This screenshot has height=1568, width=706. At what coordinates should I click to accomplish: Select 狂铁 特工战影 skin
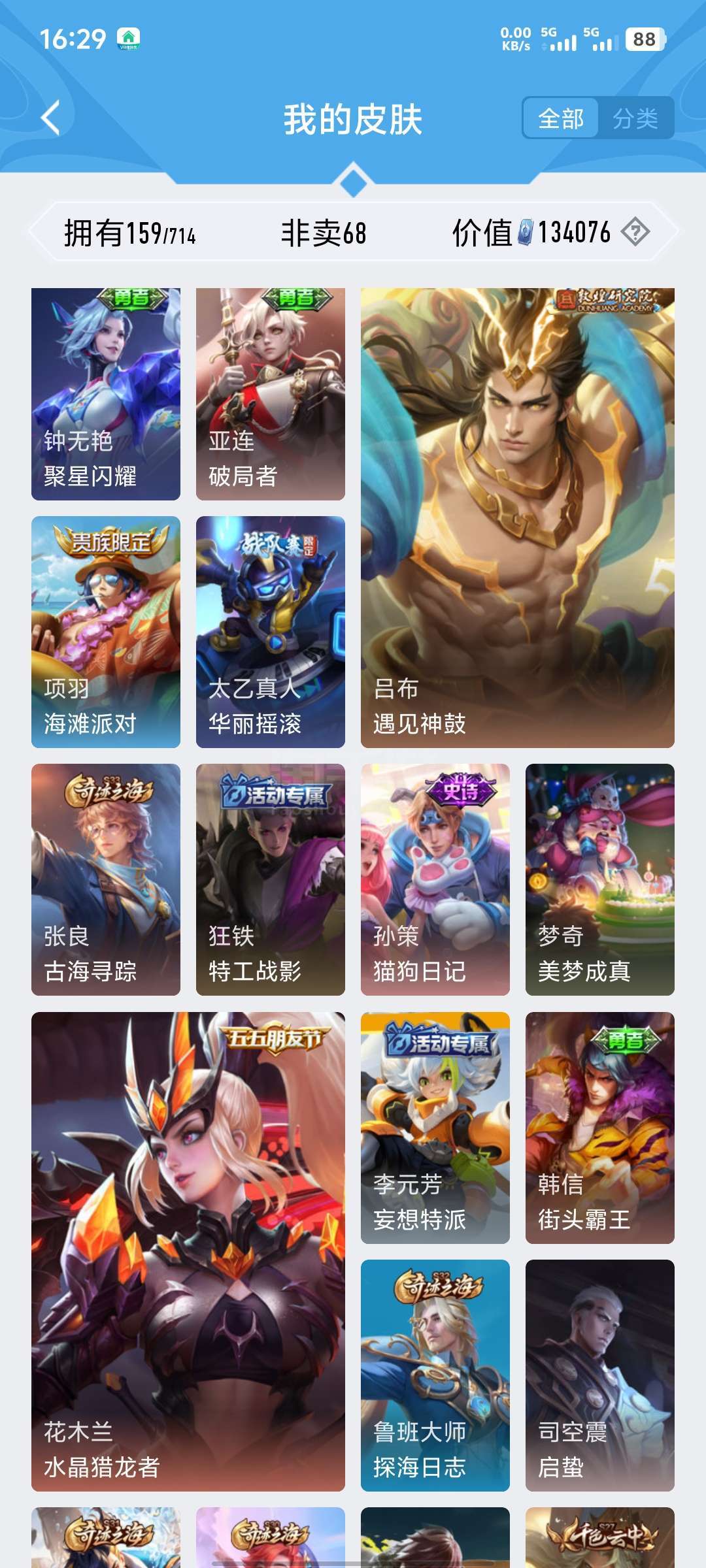click(x=271, y=879)
